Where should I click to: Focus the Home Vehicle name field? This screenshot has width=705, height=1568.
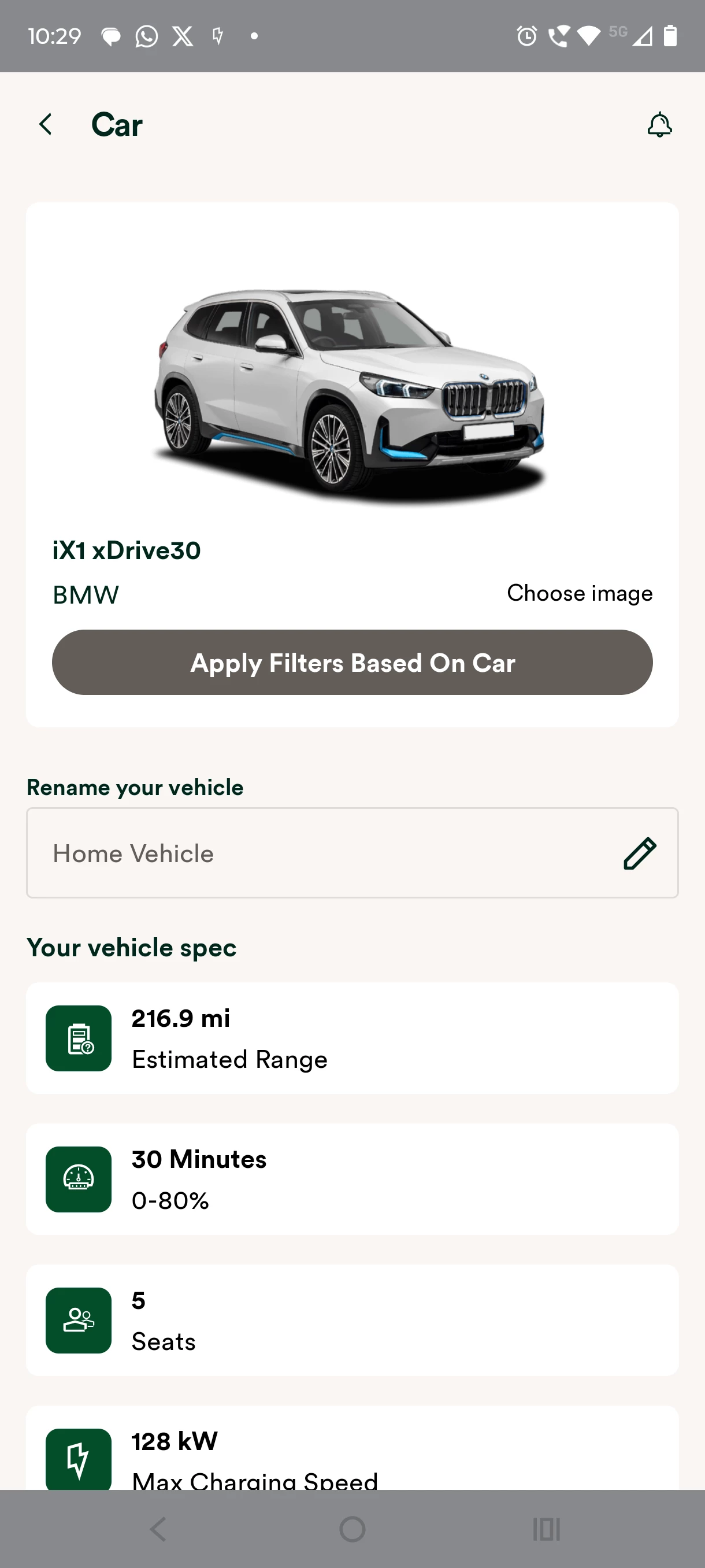[x=316, y=853]
